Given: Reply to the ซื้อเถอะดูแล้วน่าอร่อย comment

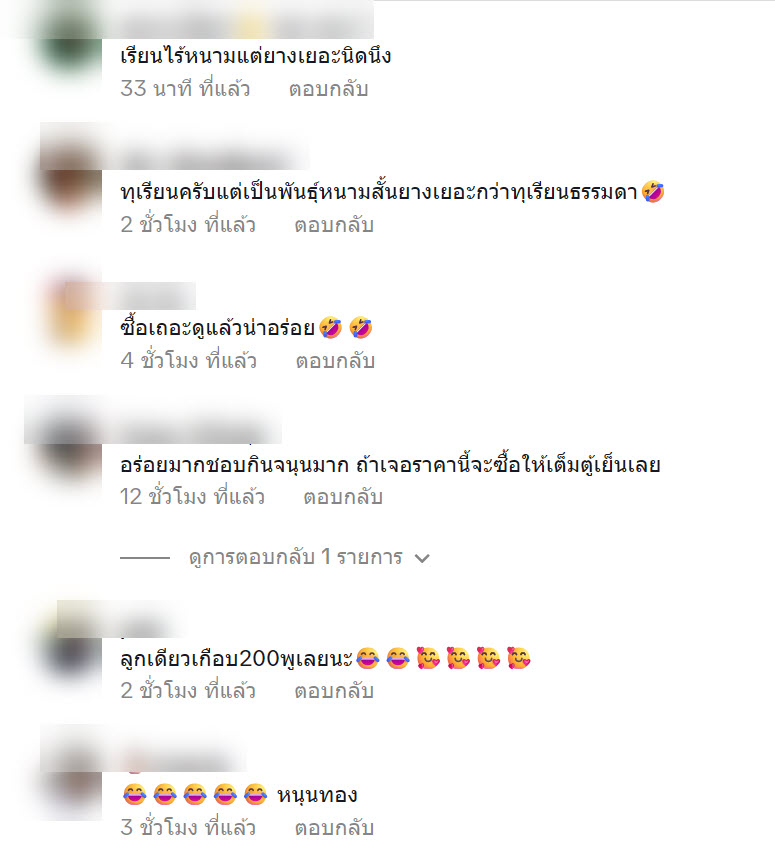Looking at the screenshot, I should [334, 361].
